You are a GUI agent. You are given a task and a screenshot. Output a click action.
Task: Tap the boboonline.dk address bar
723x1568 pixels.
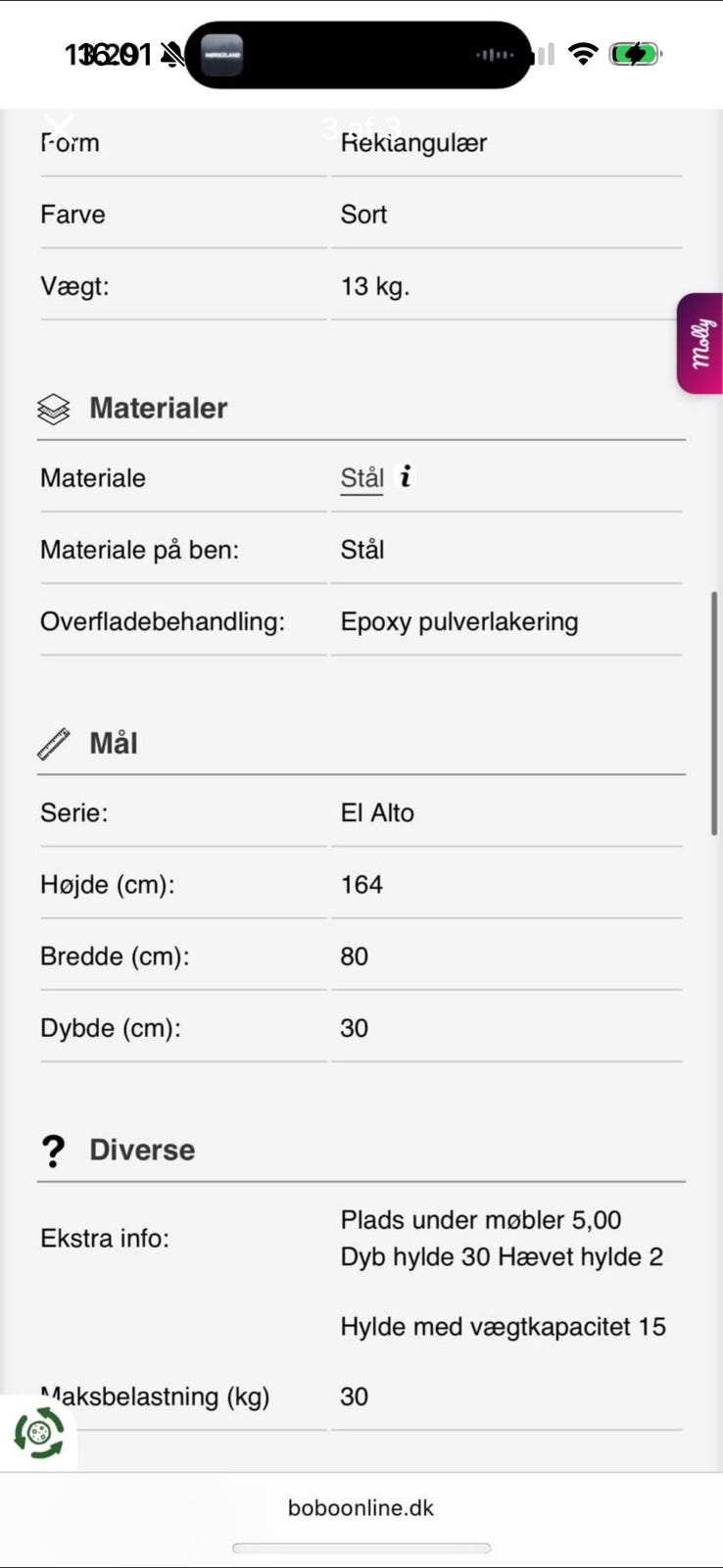(x=361, y=1508)
